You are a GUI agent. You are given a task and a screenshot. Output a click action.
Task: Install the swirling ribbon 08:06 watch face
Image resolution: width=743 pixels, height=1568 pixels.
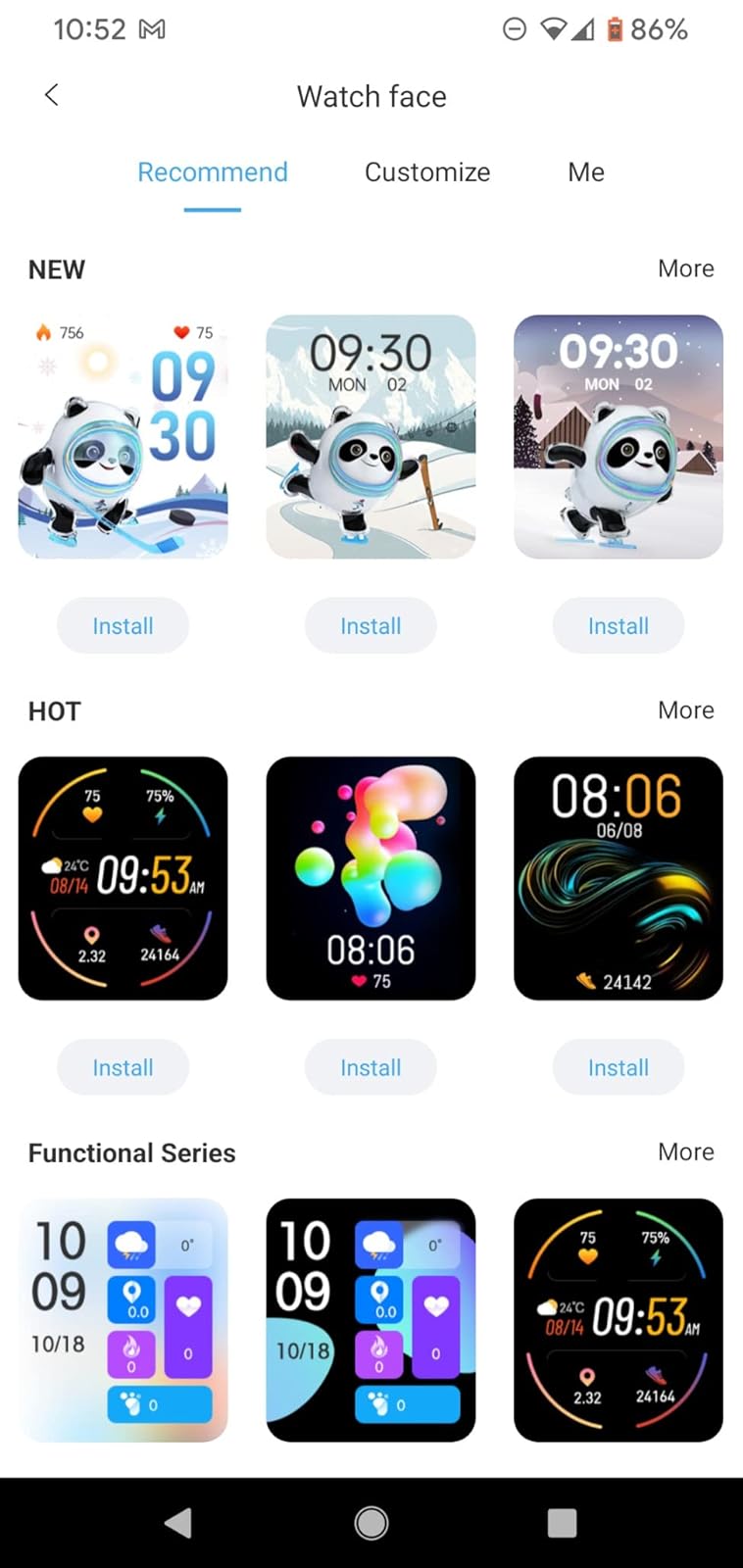pyautogui.click(x=619, y=1068)
